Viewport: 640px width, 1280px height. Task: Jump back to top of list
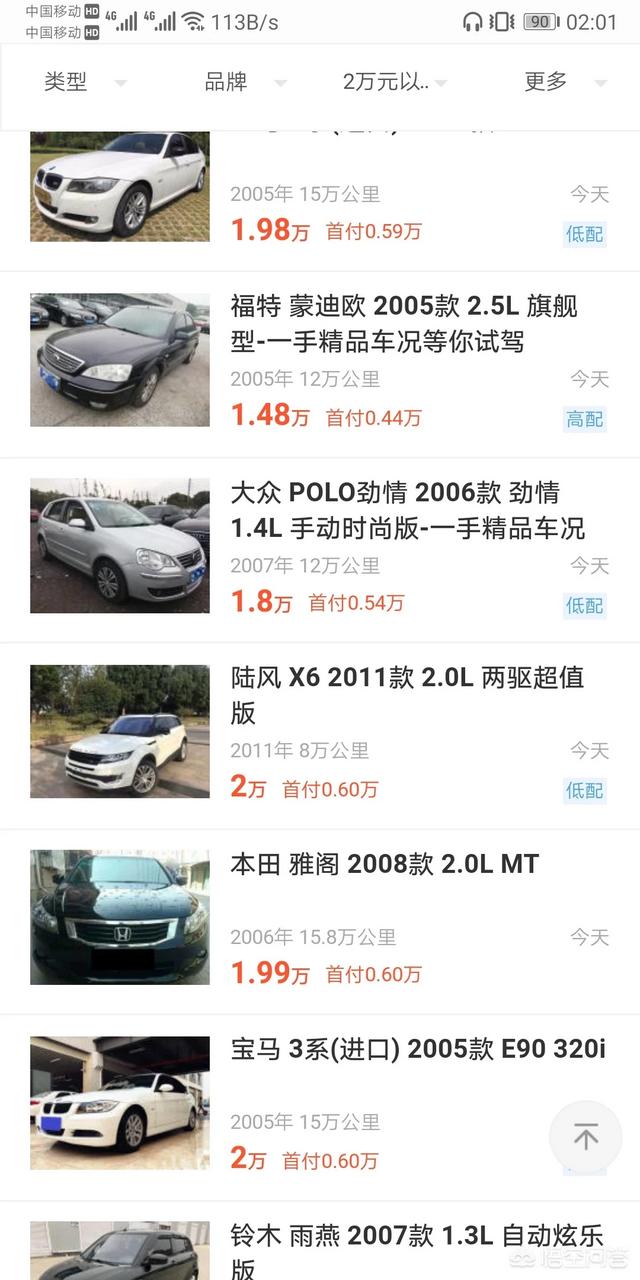click(586, 1136)
